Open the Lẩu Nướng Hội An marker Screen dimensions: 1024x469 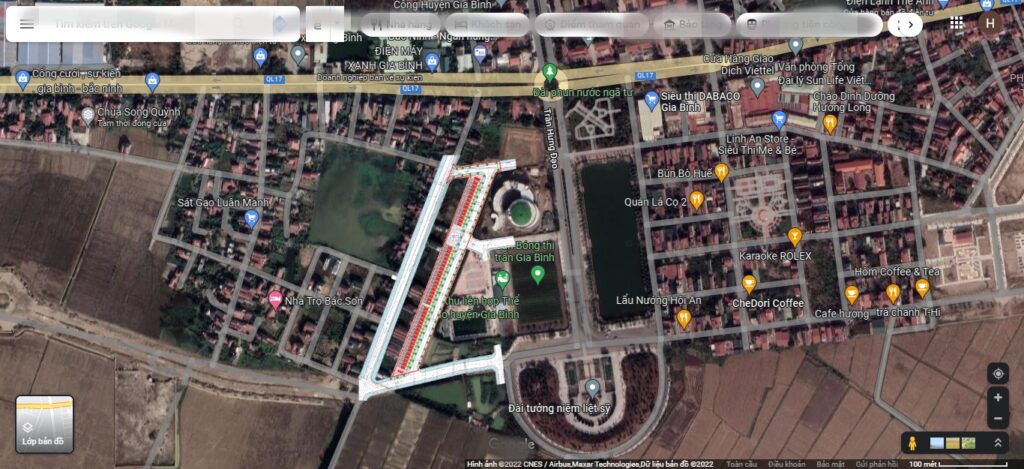[x=683, y=318]
